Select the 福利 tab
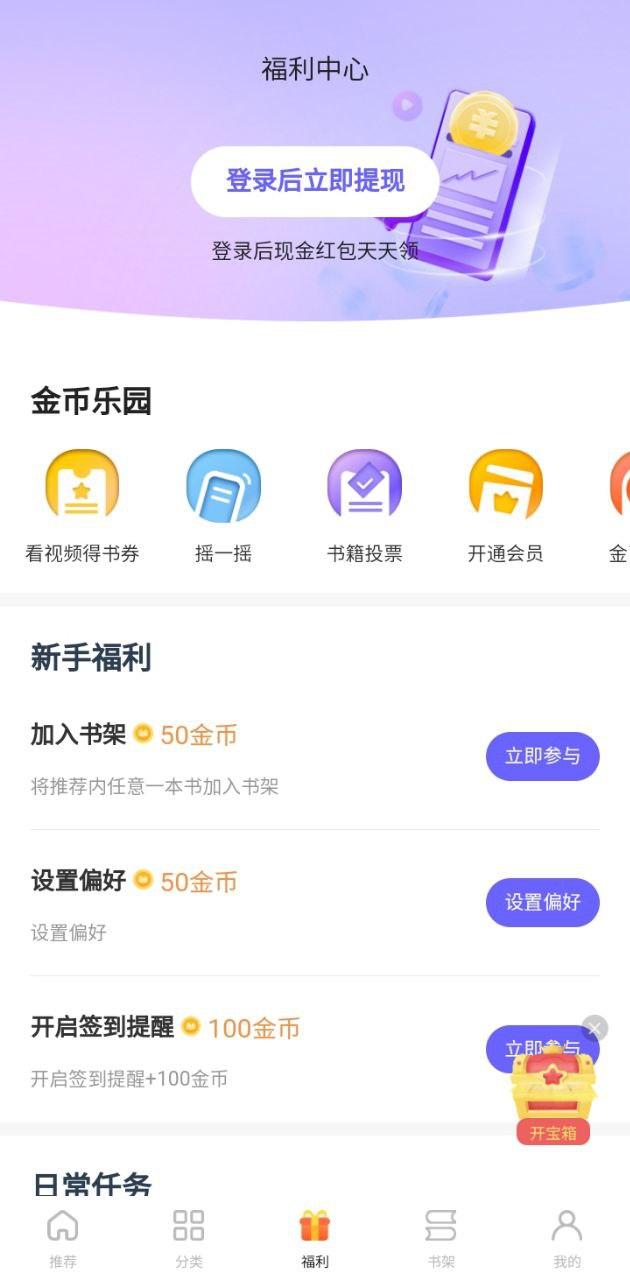The height and width of the screenshot is (1280, 630). [315, 1238]
